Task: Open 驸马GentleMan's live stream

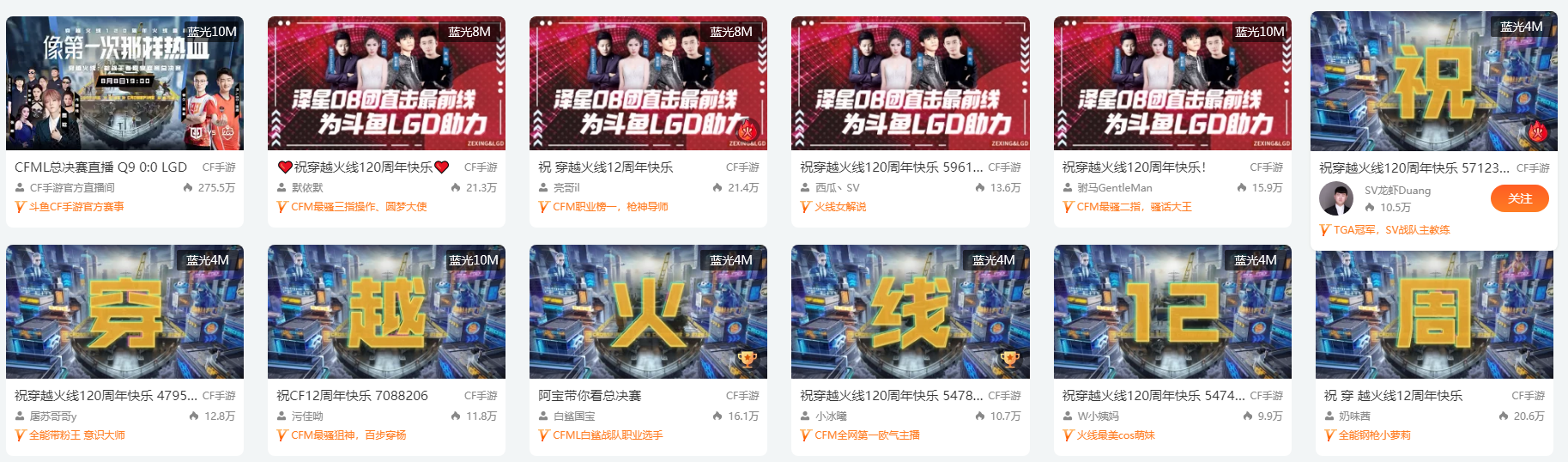Action: point(1172,84)
